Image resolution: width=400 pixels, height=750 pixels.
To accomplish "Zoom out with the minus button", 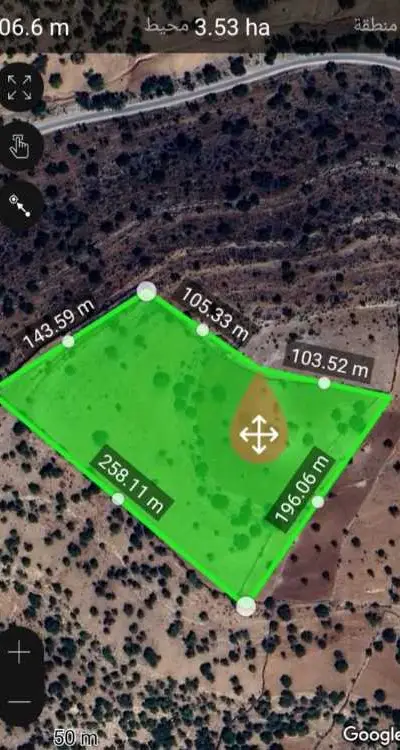I will pyautogui.click(x=20, y=702).
